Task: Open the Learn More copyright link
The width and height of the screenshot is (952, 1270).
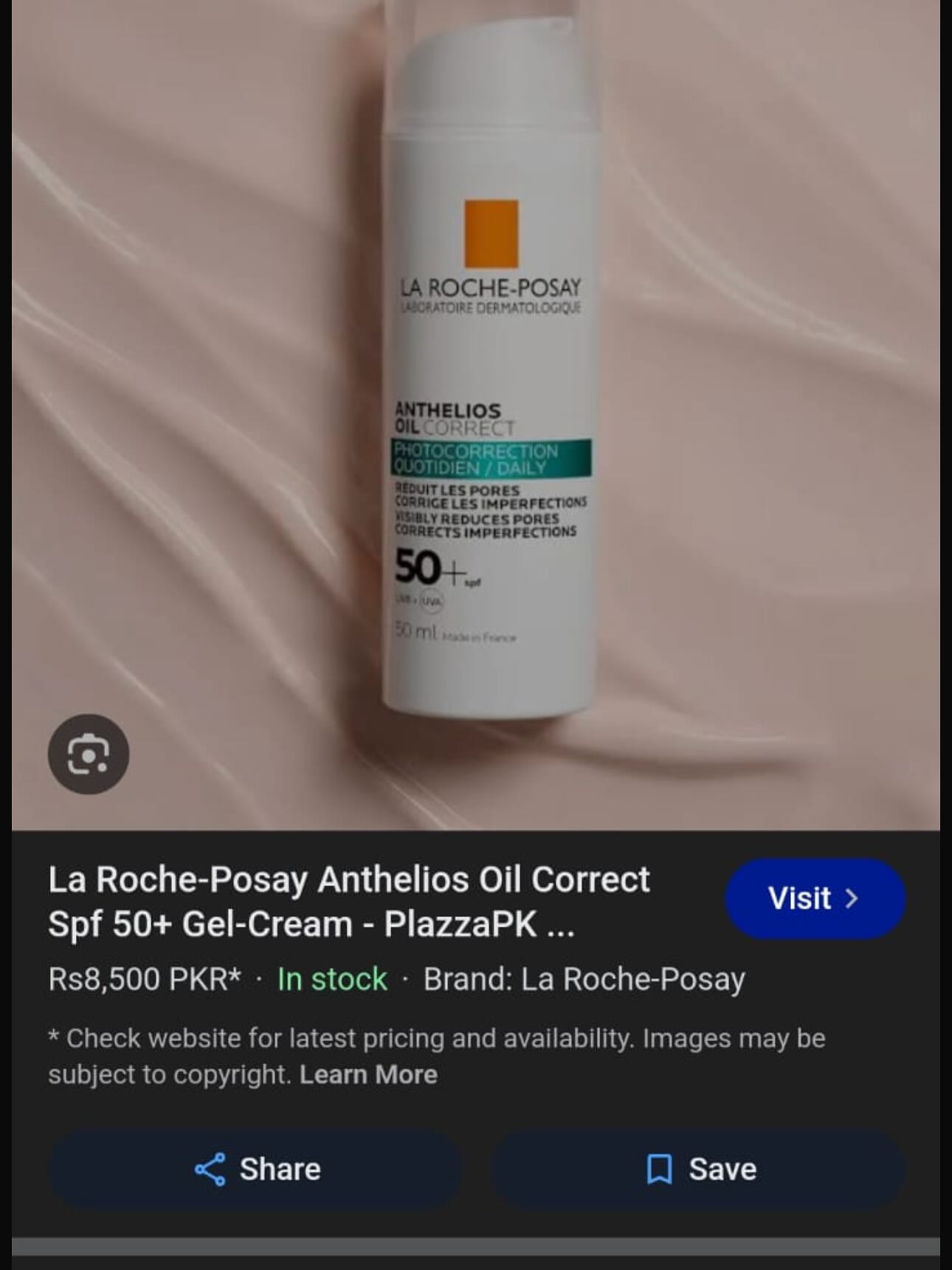Action: click(368, 1074)
